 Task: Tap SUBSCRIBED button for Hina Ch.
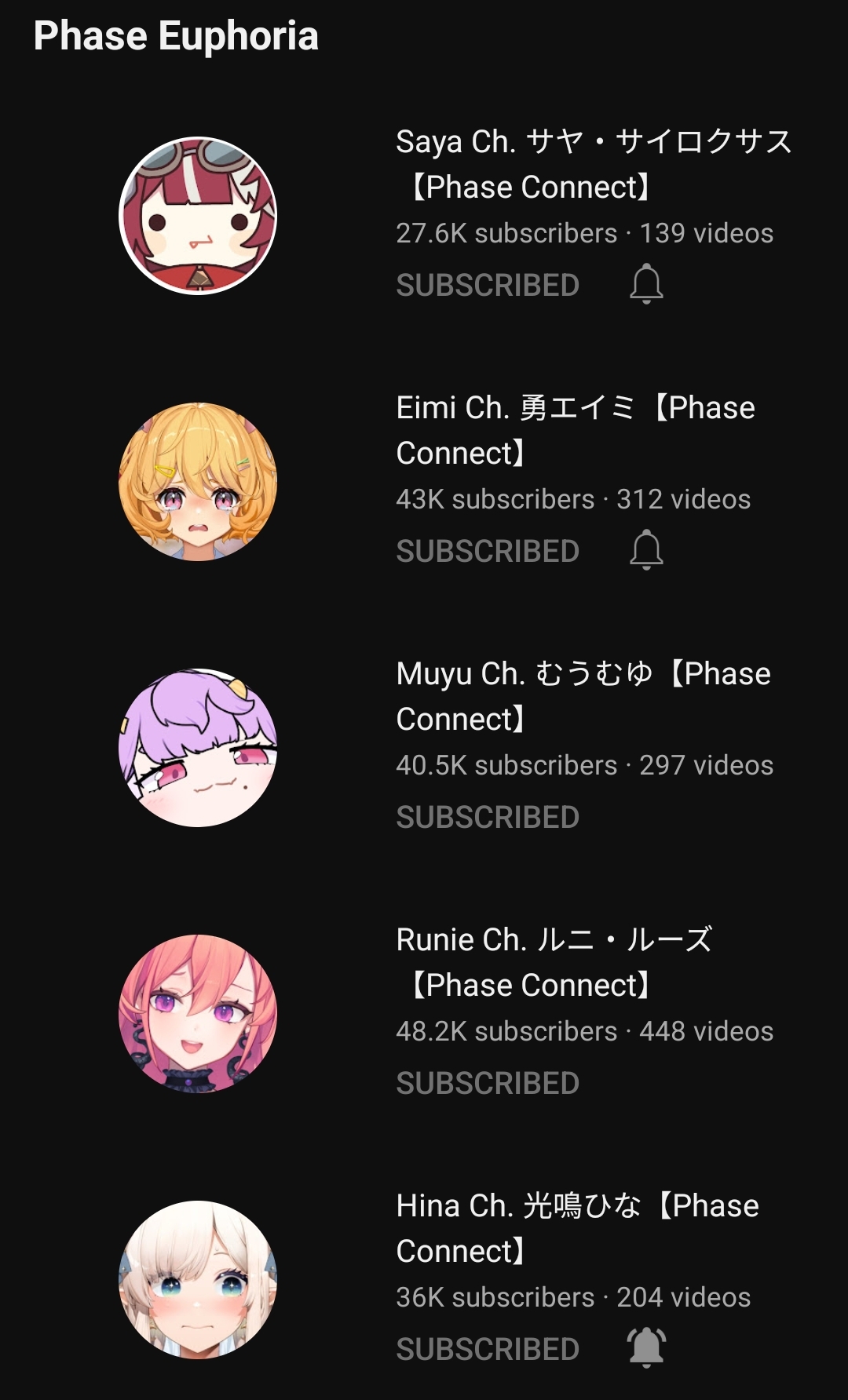coord(488,1349)
